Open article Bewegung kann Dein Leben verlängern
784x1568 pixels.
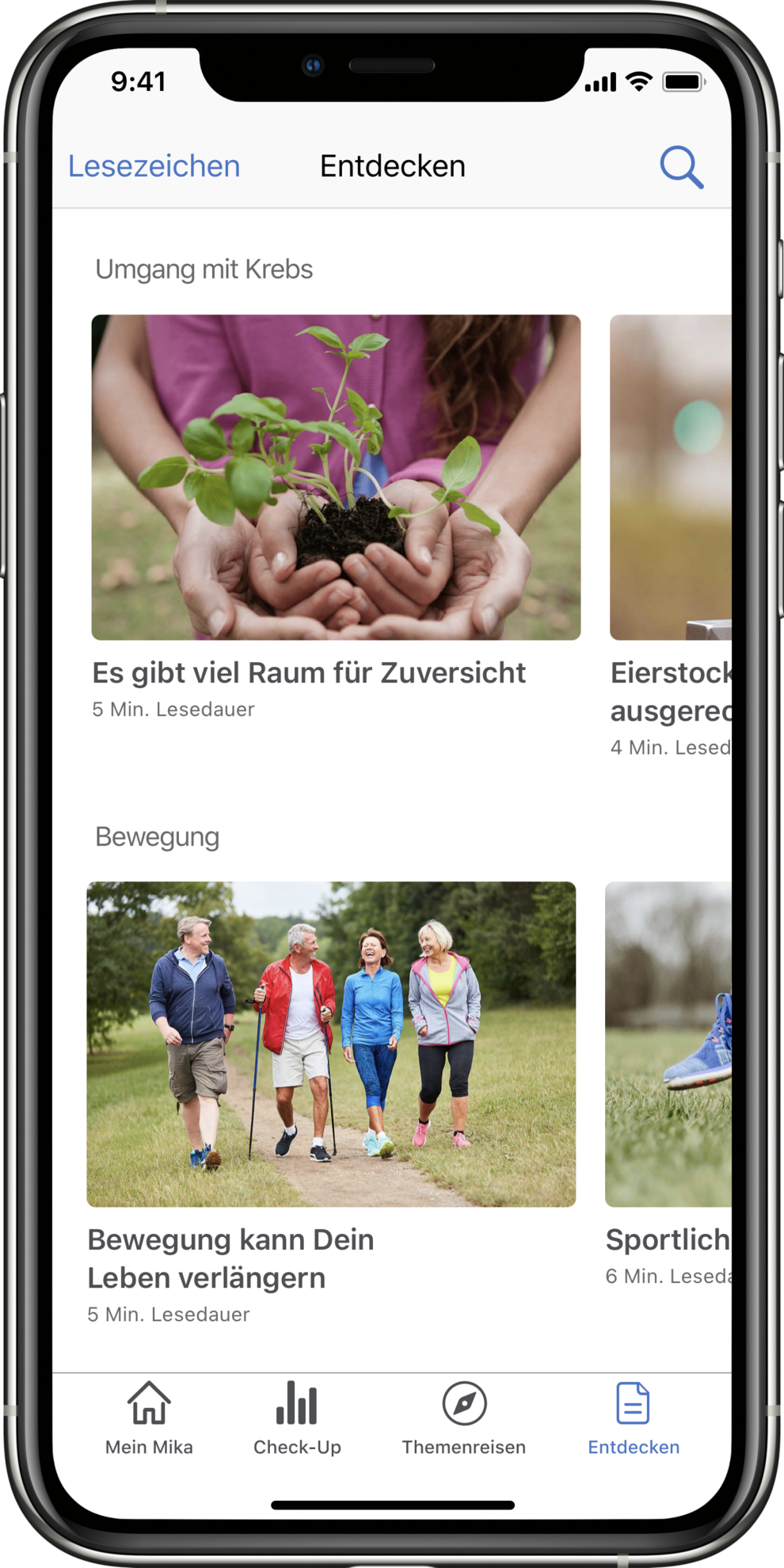click(331, 1044)
